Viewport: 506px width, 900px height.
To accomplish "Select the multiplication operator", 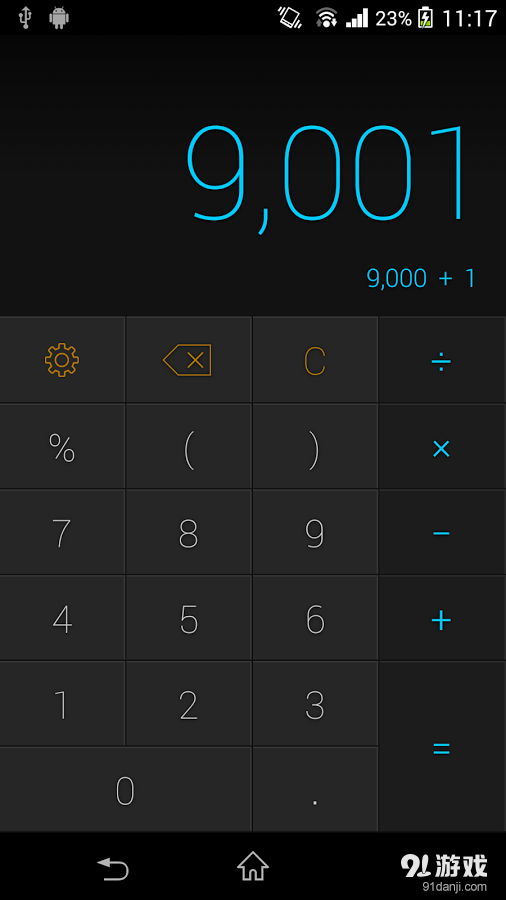I will pyautogui.click(x=442, y=447).
